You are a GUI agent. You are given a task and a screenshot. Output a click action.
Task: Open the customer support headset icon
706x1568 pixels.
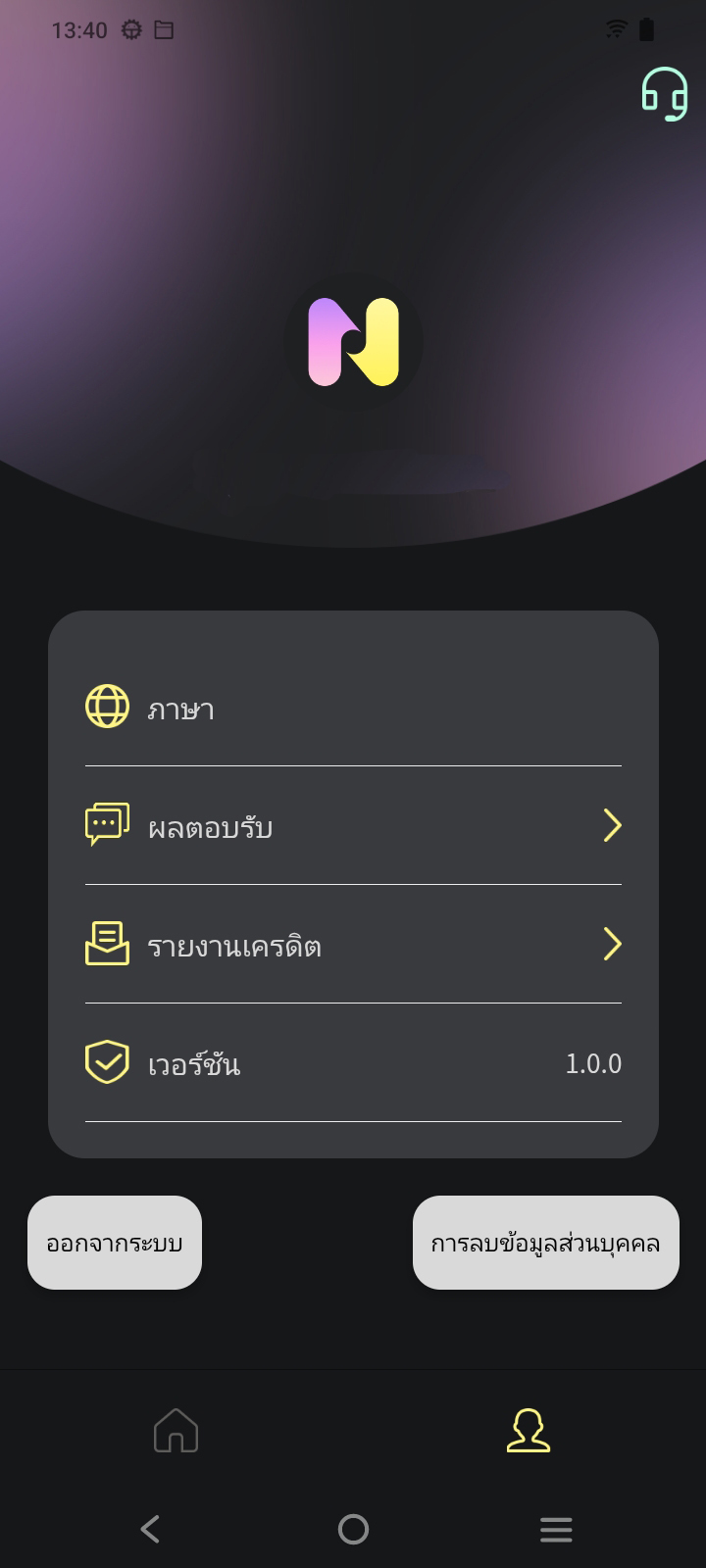(x=664, y=94)
